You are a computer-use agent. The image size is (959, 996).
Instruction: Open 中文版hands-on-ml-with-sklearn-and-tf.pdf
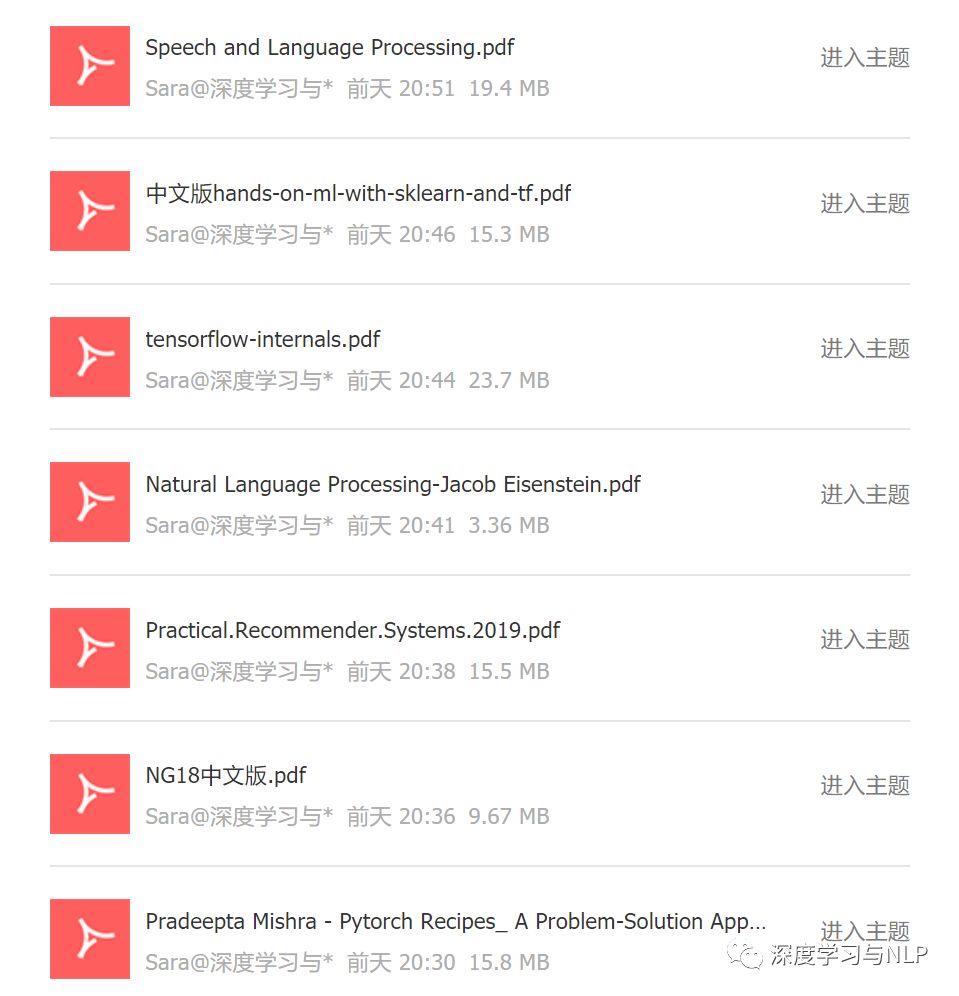click(x=358, y=193)
